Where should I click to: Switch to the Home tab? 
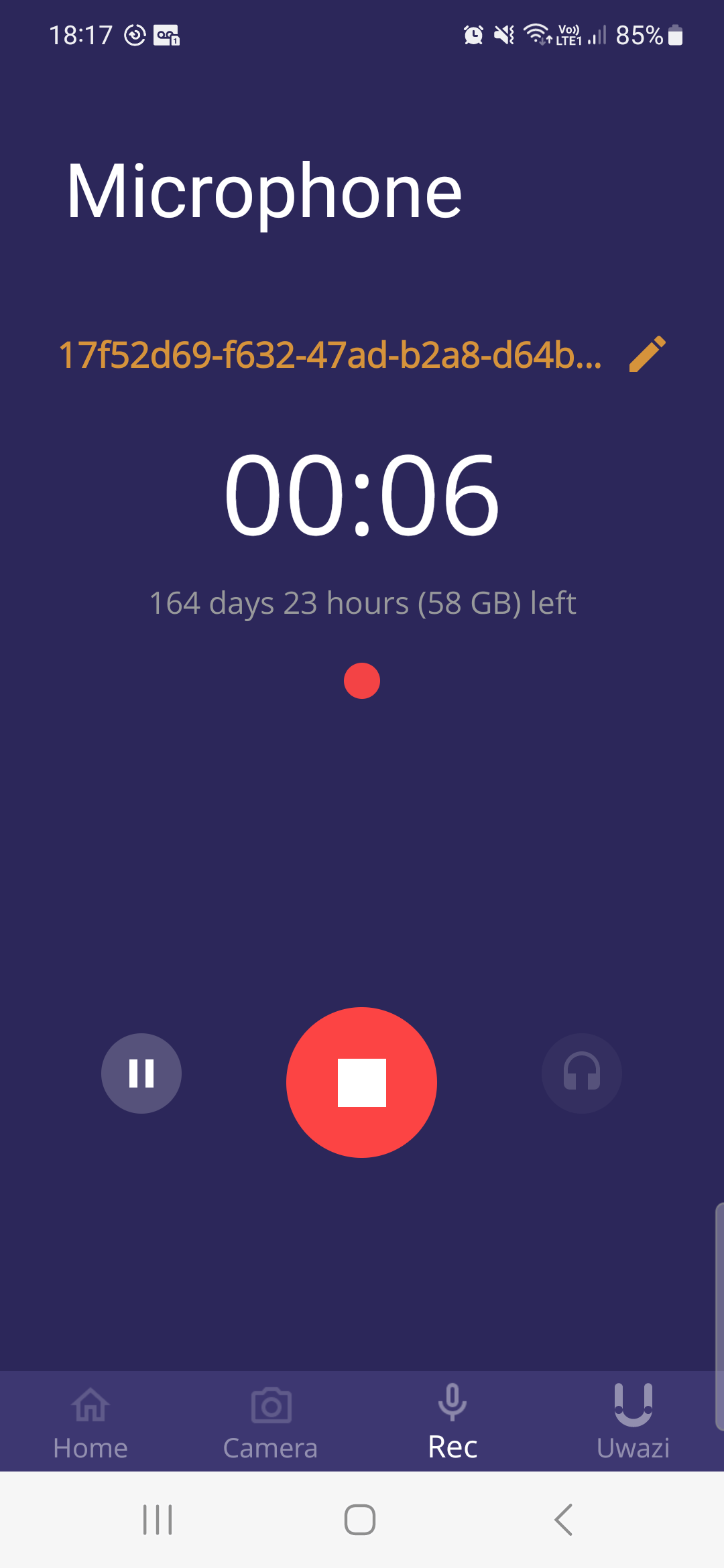[90, 1422]
